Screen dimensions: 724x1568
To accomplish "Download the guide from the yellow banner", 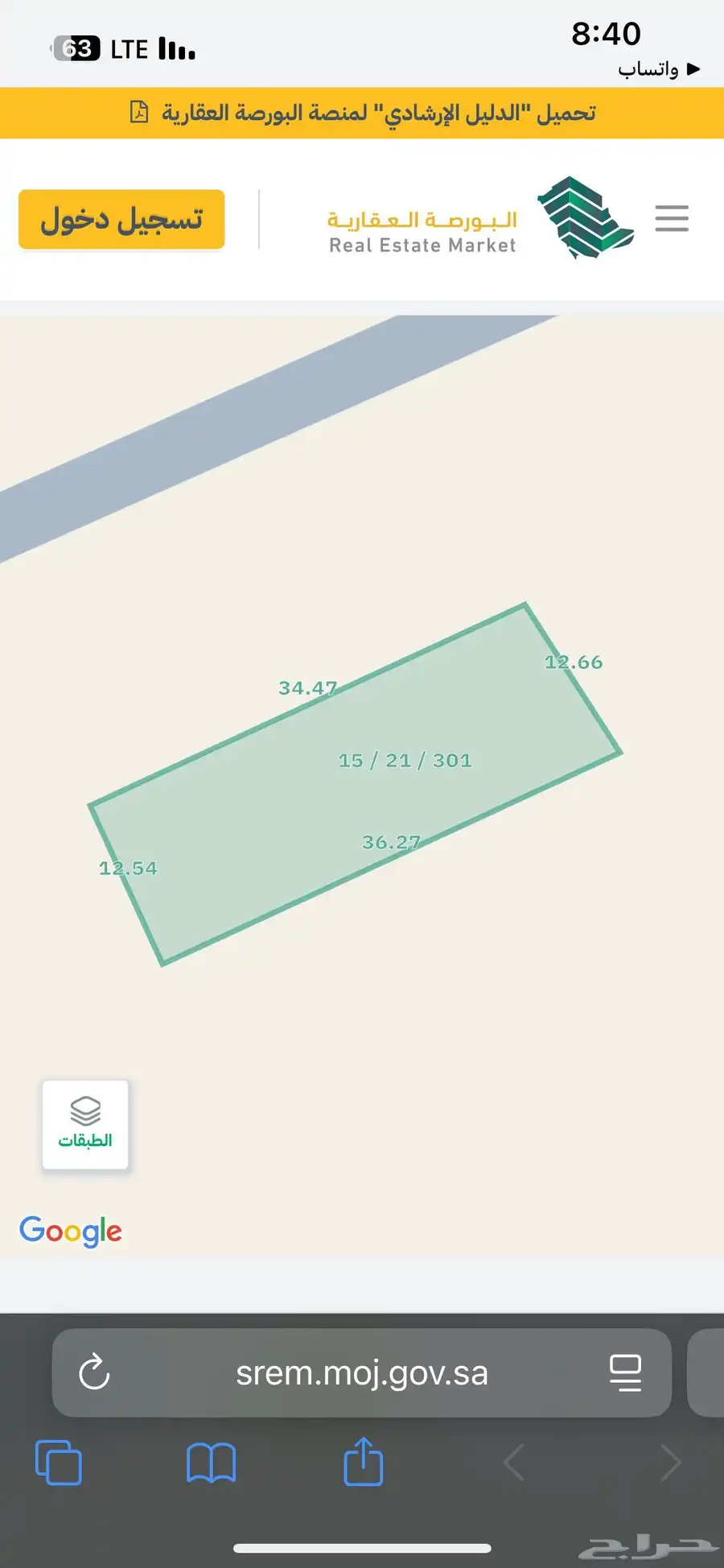I will tap(363, 113).
